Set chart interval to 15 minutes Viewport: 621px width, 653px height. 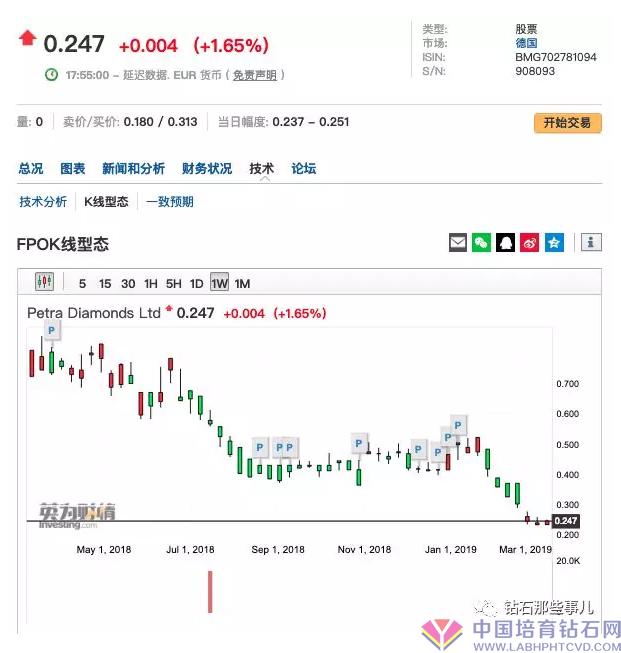[x=105, y=284]
